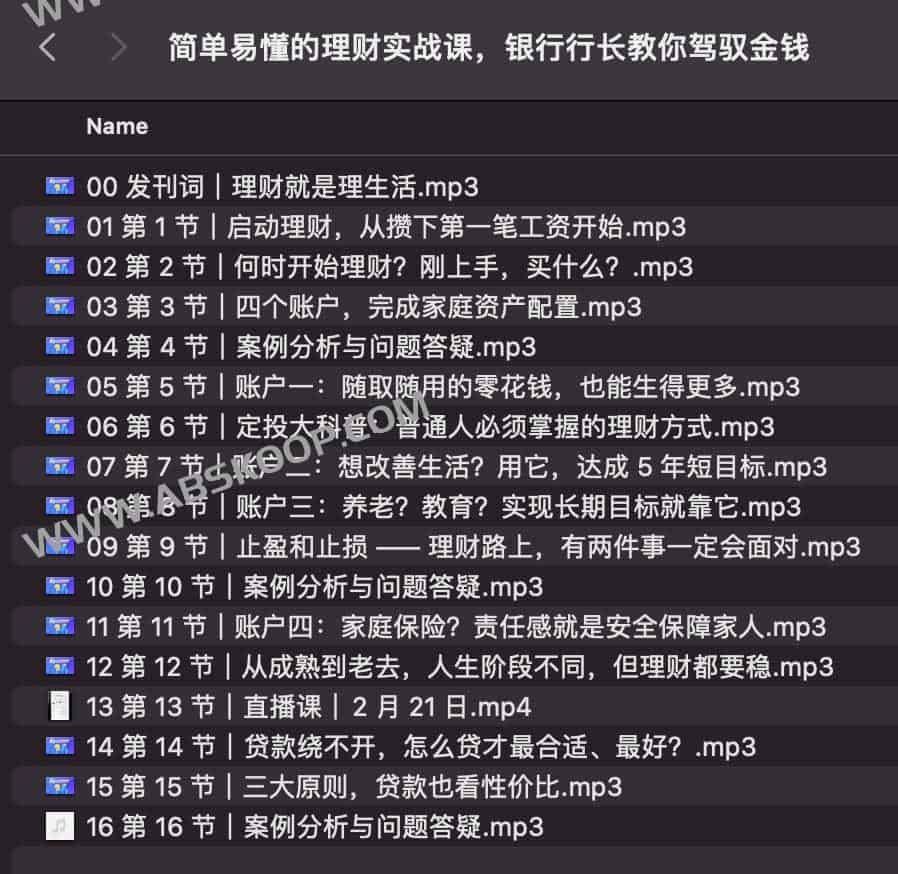This screenshot has width=898, height=874.
Task: Select 14 第 14 节 贷款绕不开 file
Action: tap(421, 747)
